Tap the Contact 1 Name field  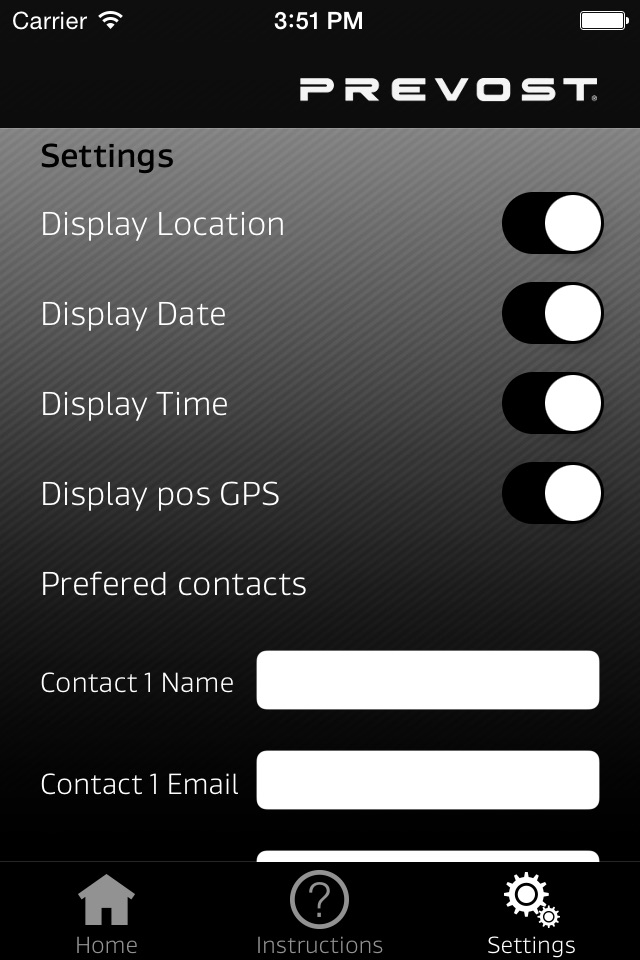click(427, 680)
